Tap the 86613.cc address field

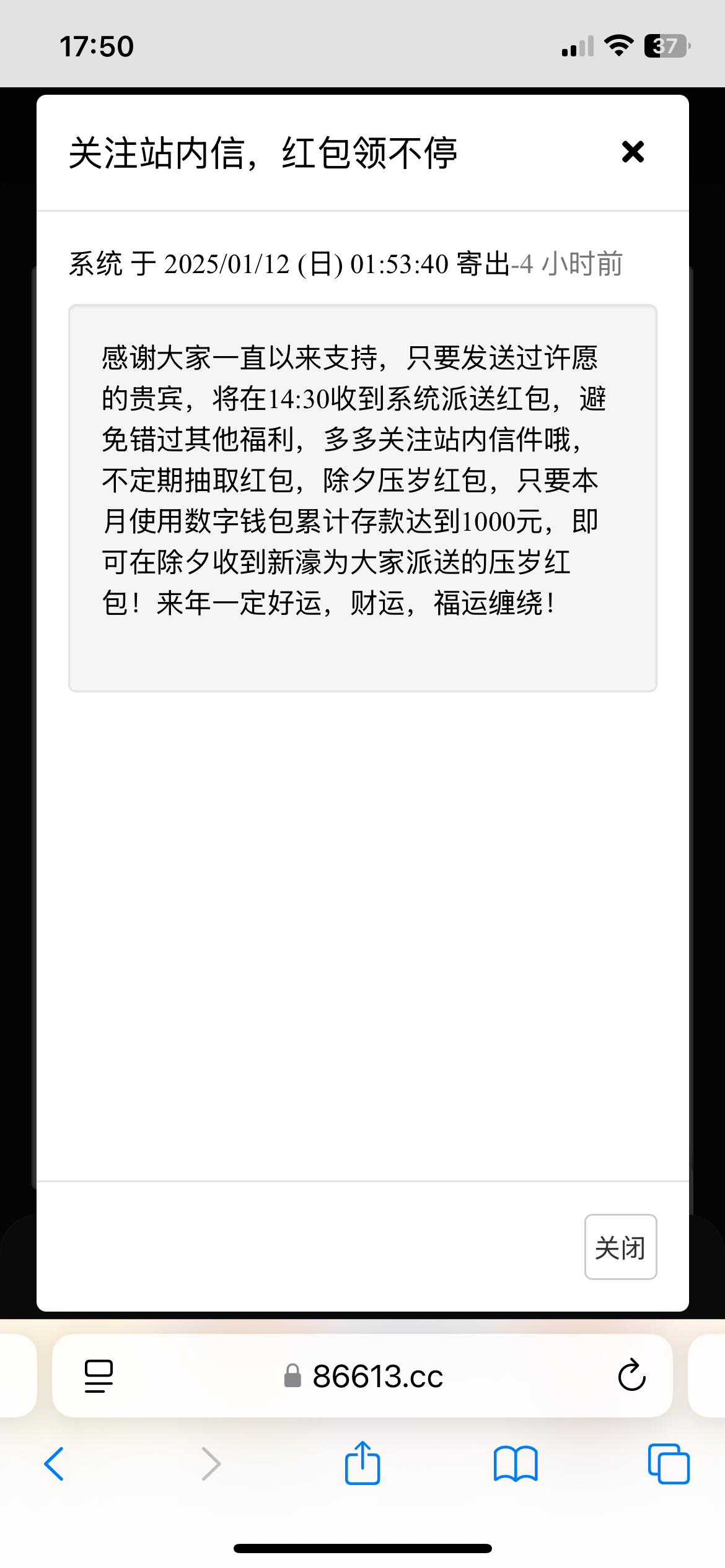click(x=377, y=1376)
